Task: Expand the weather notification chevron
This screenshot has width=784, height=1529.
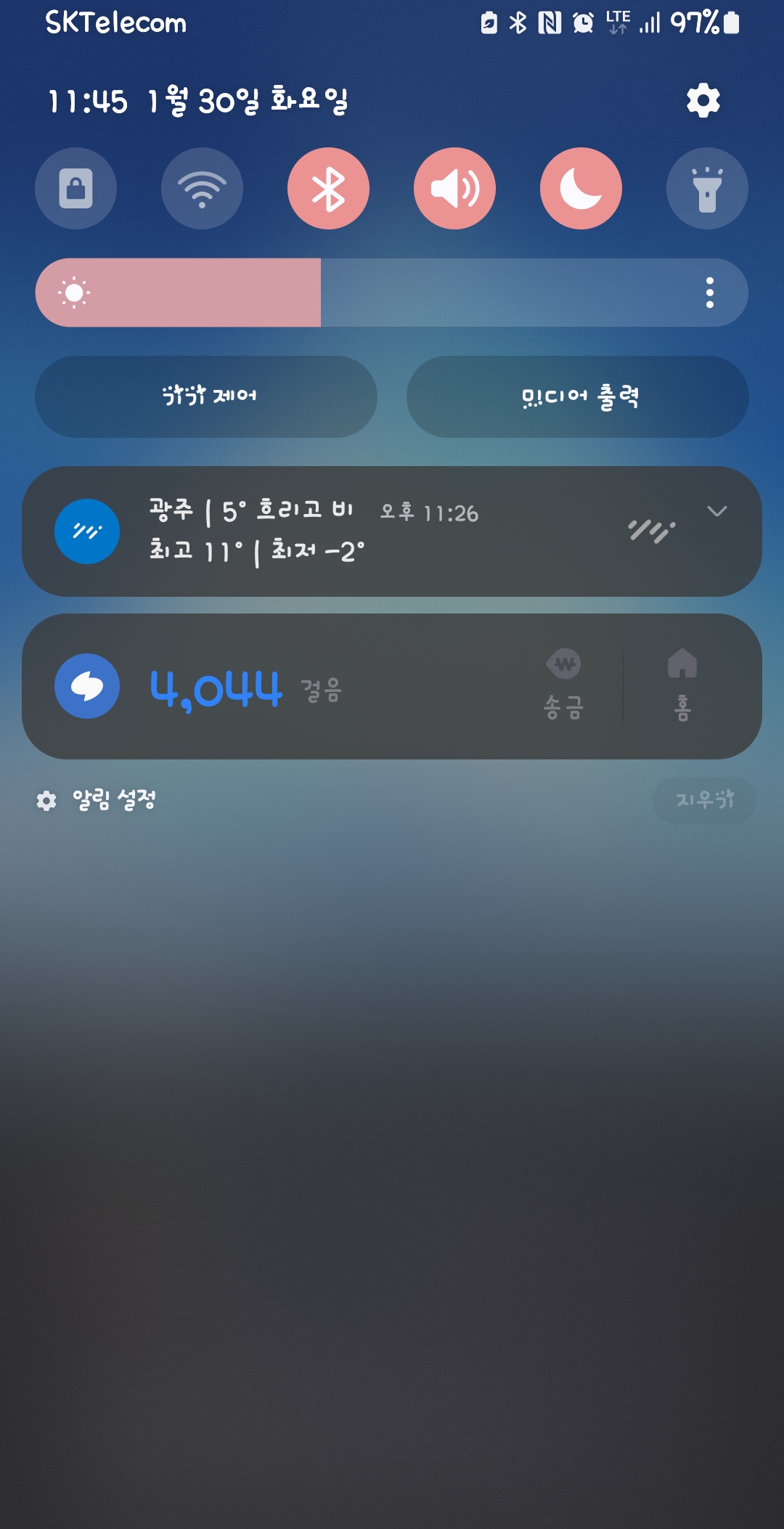Action: click(x=716, y=511)
